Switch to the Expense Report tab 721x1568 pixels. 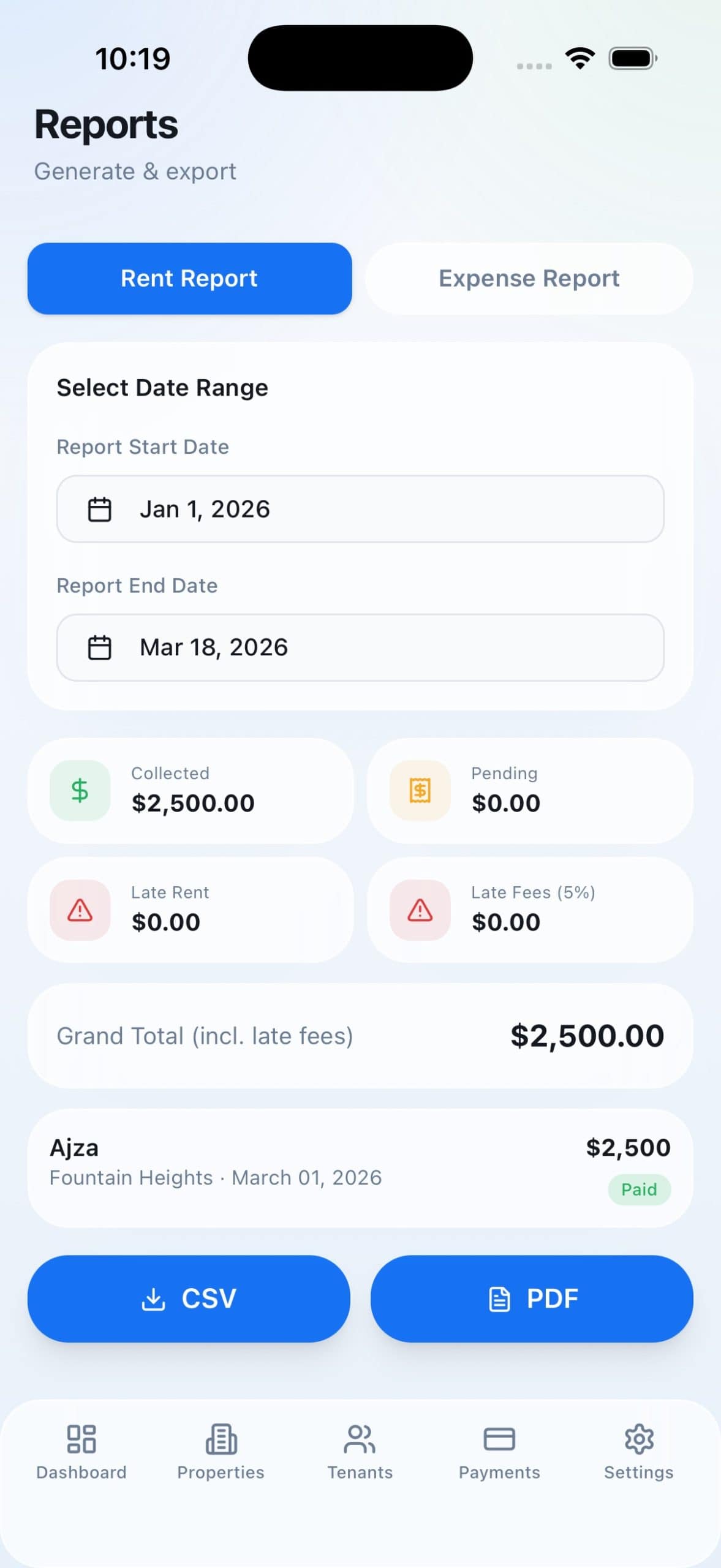tap(529, 278)
